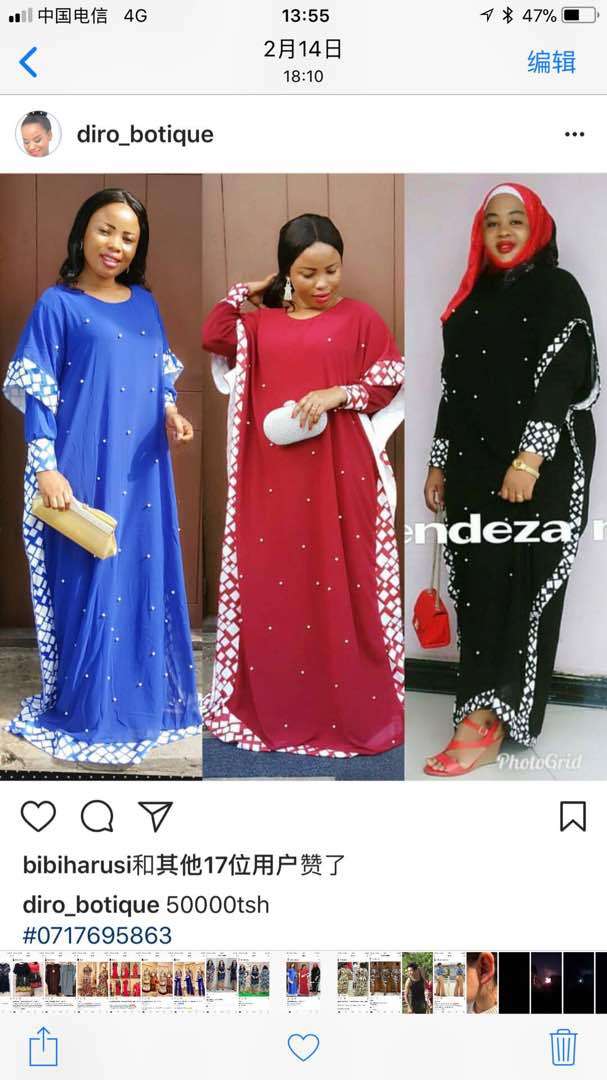Tap 编辑 to edit this photo

pos(551,62)
